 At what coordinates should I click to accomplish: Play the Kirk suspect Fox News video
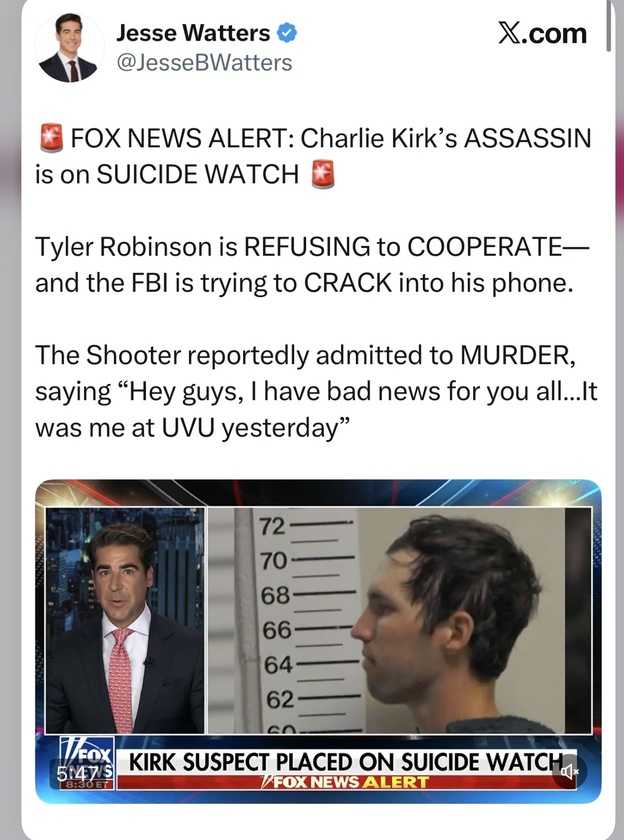point(318,640)
